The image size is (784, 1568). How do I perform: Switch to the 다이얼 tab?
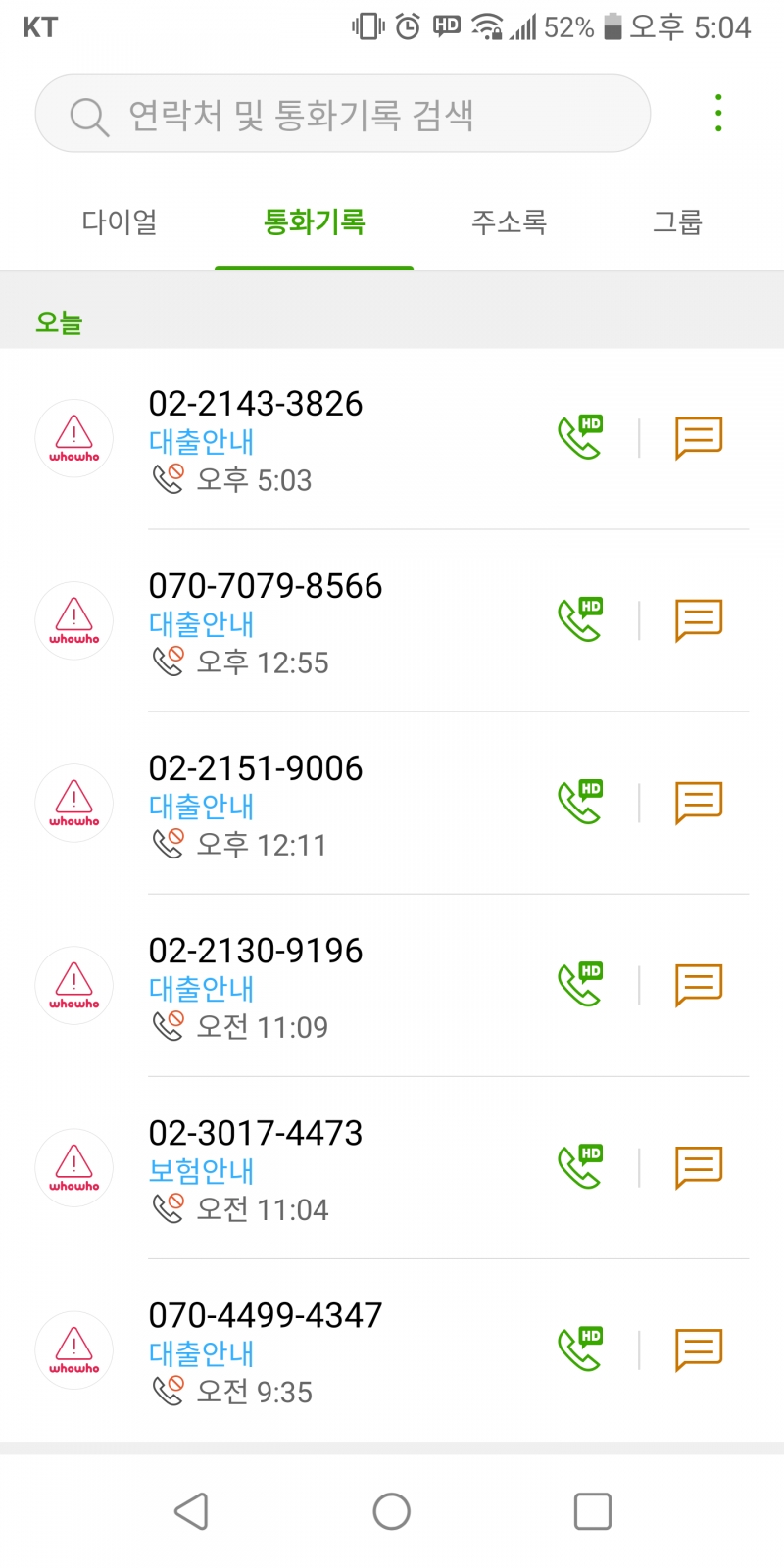[x=120, y=222]
